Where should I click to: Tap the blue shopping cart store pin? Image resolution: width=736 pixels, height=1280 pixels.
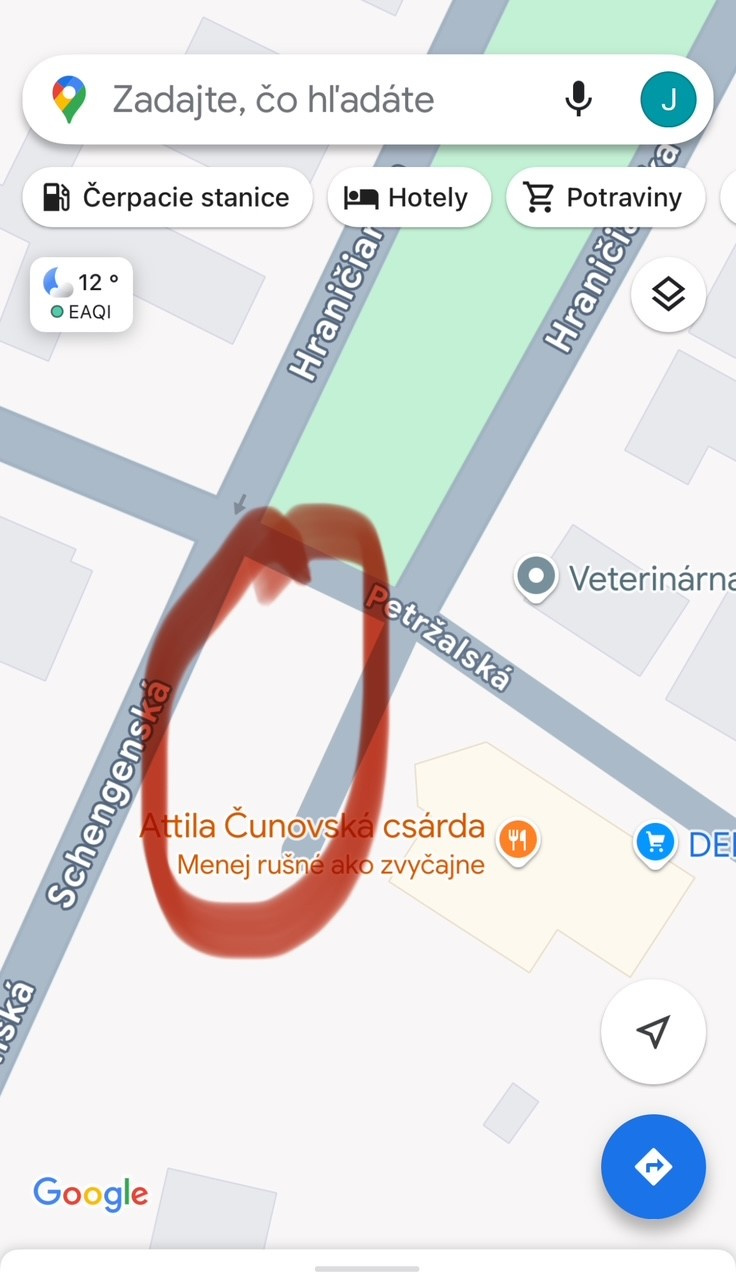[655, 842]
